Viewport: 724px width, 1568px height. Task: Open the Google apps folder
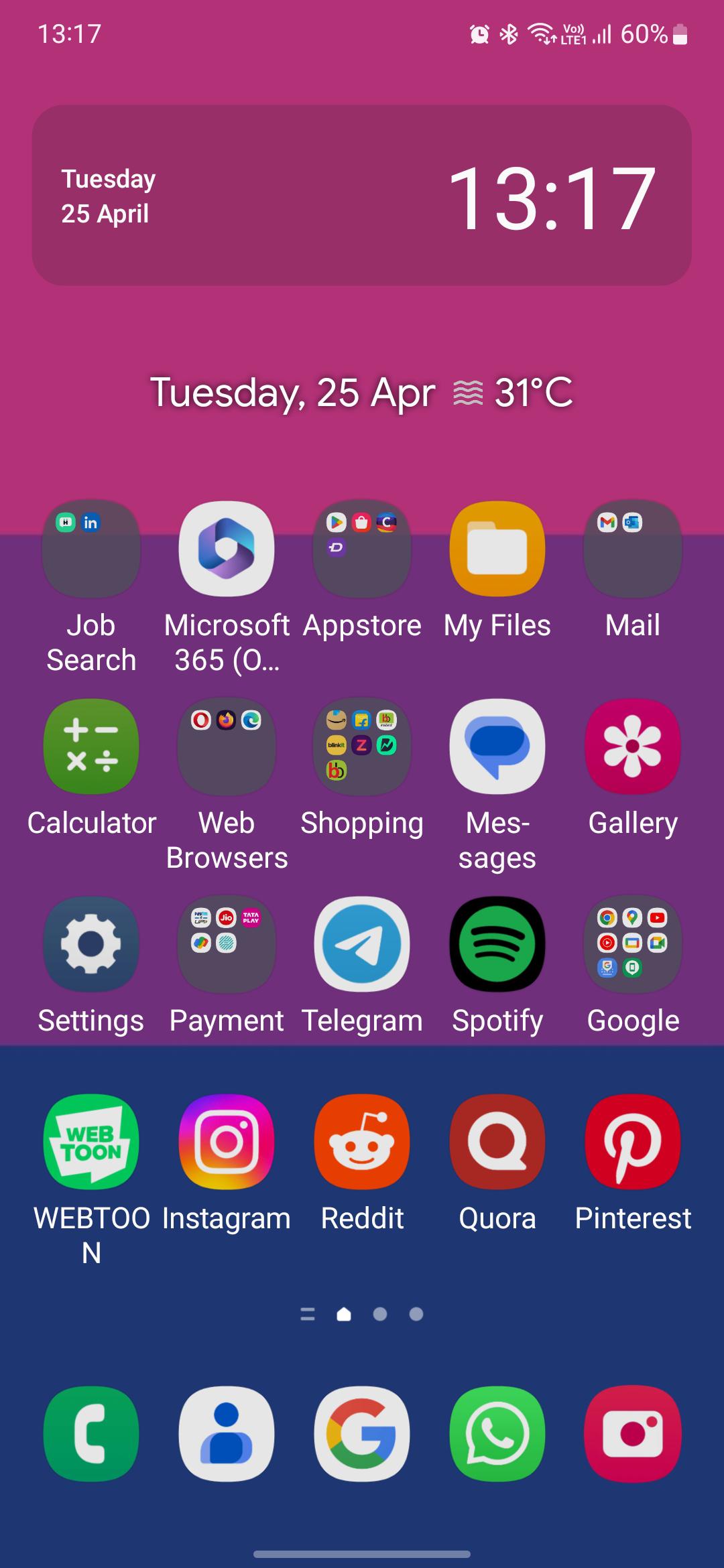point(632,944)
